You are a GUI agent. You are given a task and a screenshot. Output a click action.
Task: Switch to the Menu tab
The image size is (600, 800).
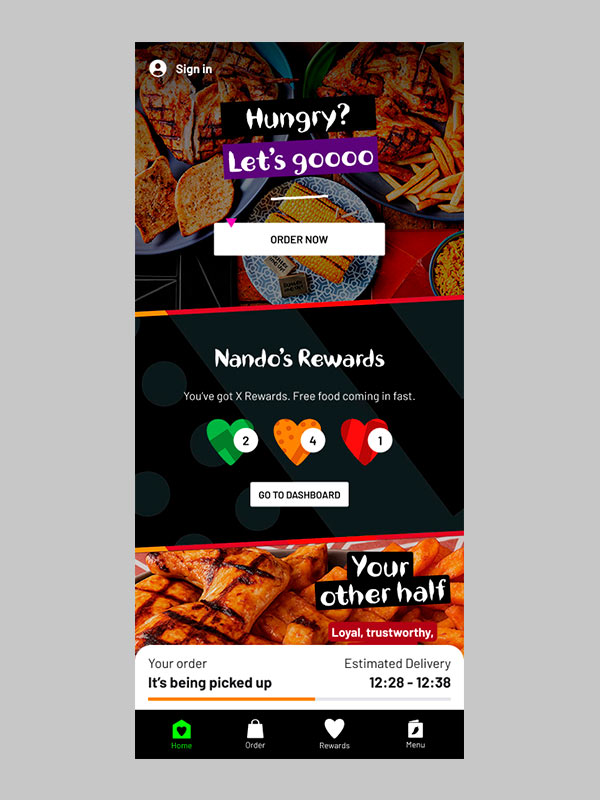pos(415,734)
